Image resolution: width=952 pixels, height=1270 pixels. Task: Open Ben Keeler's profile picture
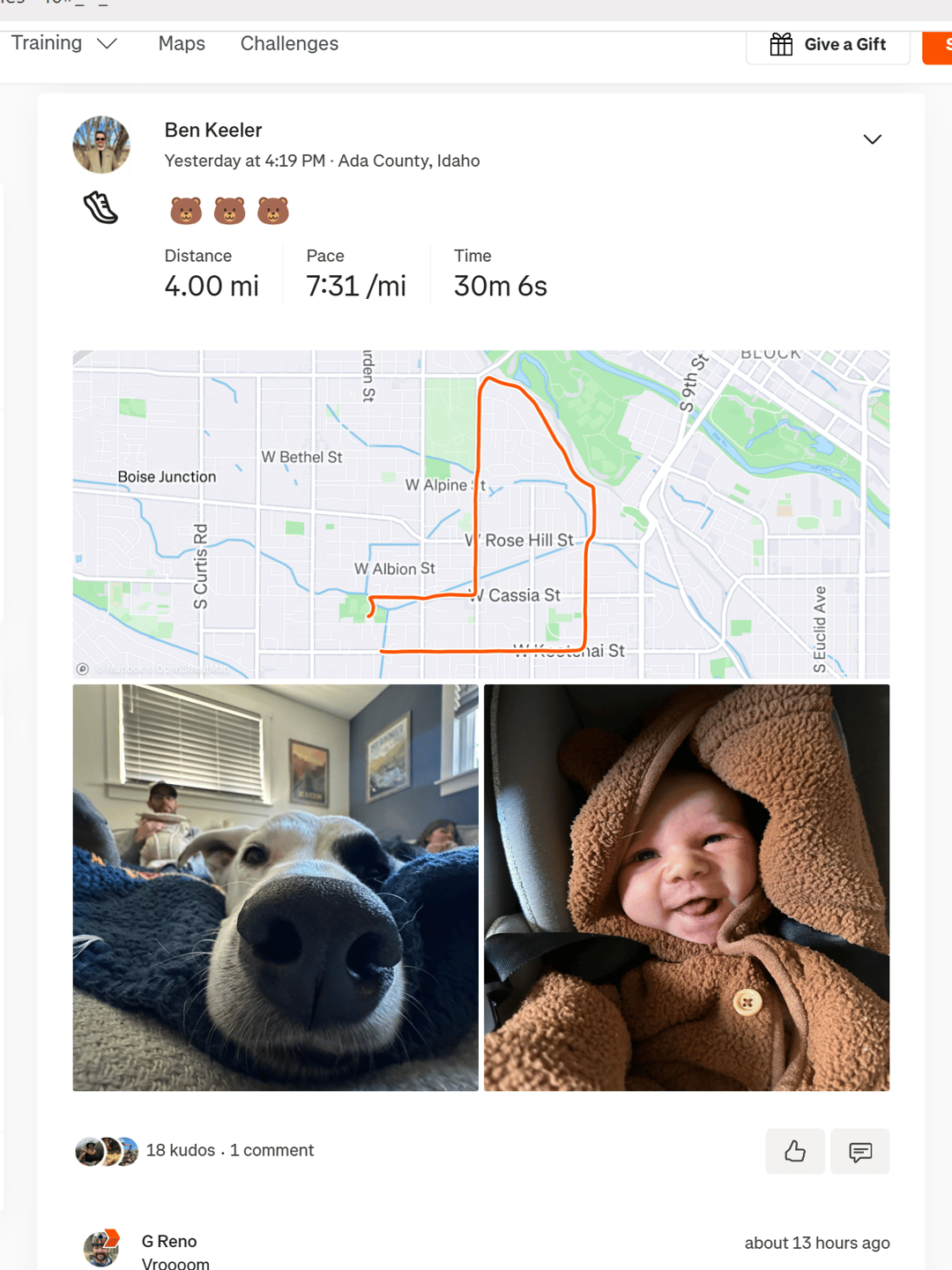pyautogui.click(x=101, y=145)
